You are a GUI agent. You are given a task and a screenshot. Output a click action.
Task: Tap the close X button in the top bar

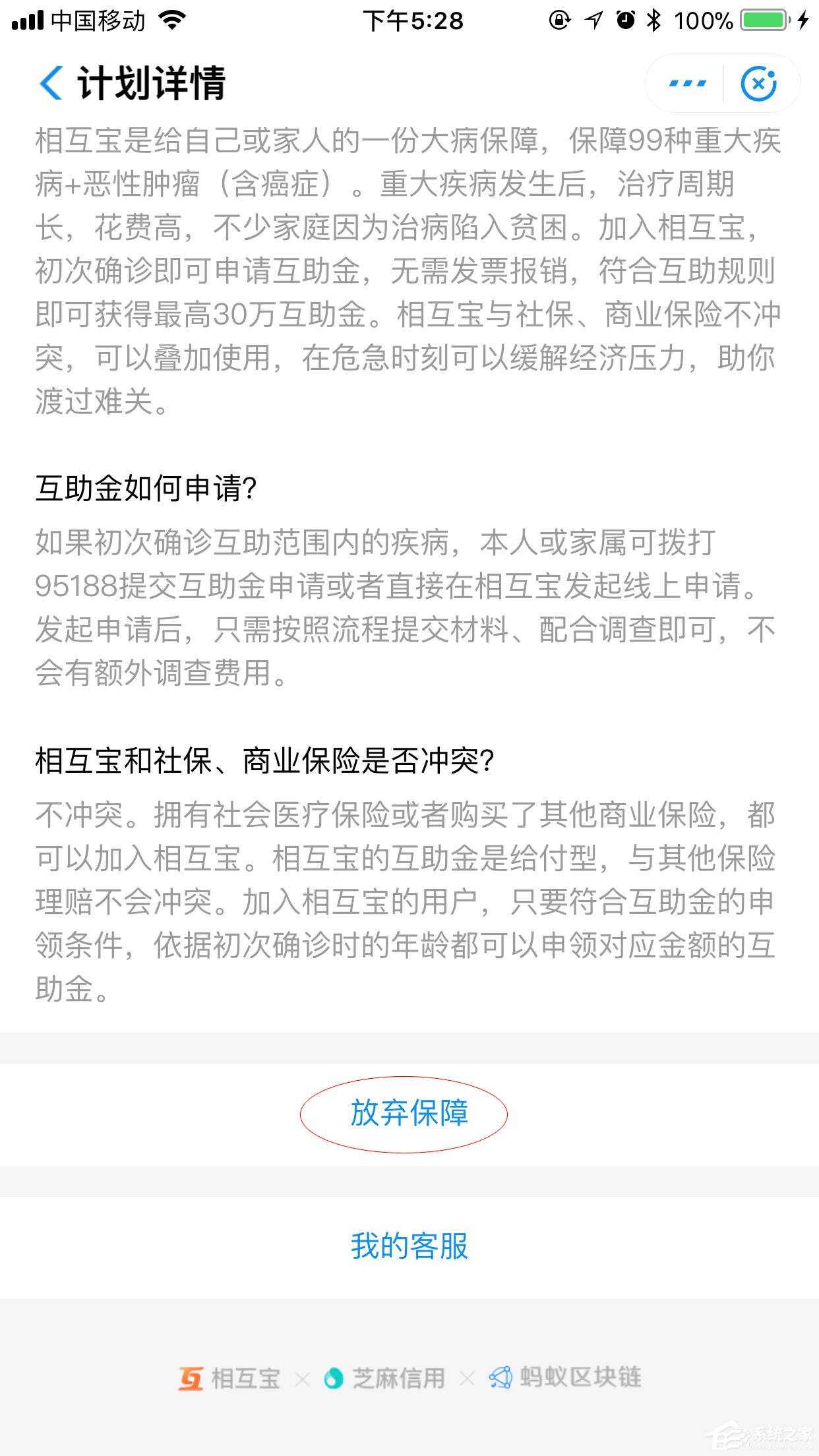point(760,83)
